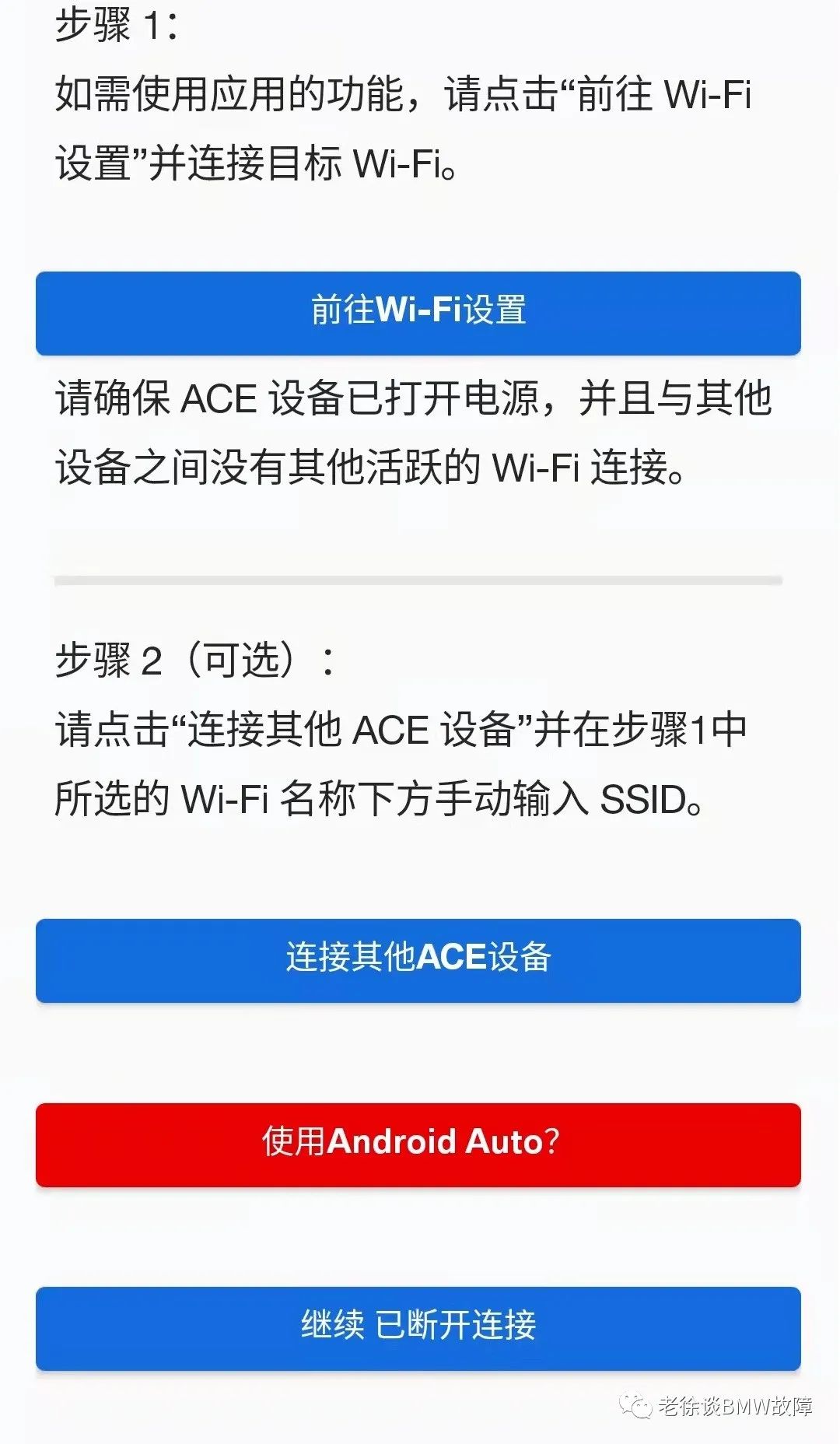Select 连接其他ACE设备
This screenshot has height=1444, width=840.
(418, 960)
